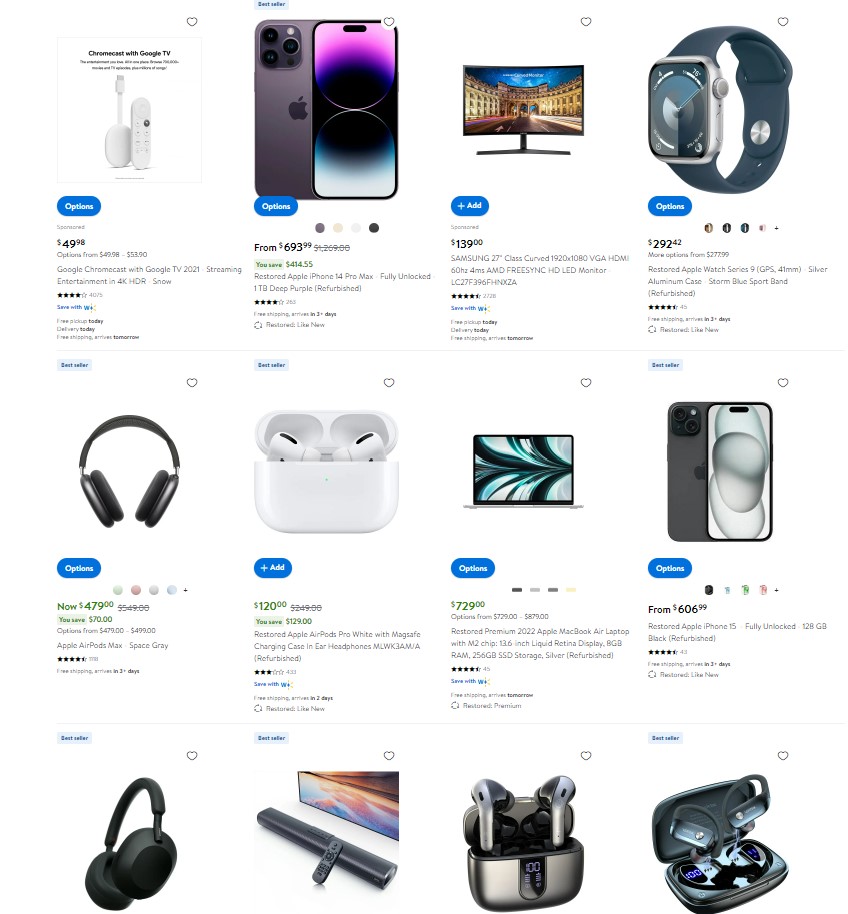This screenshot has width=848, height=914.
Task: Favorite the restored iPhone 15 listing
Action: click(x=783, y=383)
